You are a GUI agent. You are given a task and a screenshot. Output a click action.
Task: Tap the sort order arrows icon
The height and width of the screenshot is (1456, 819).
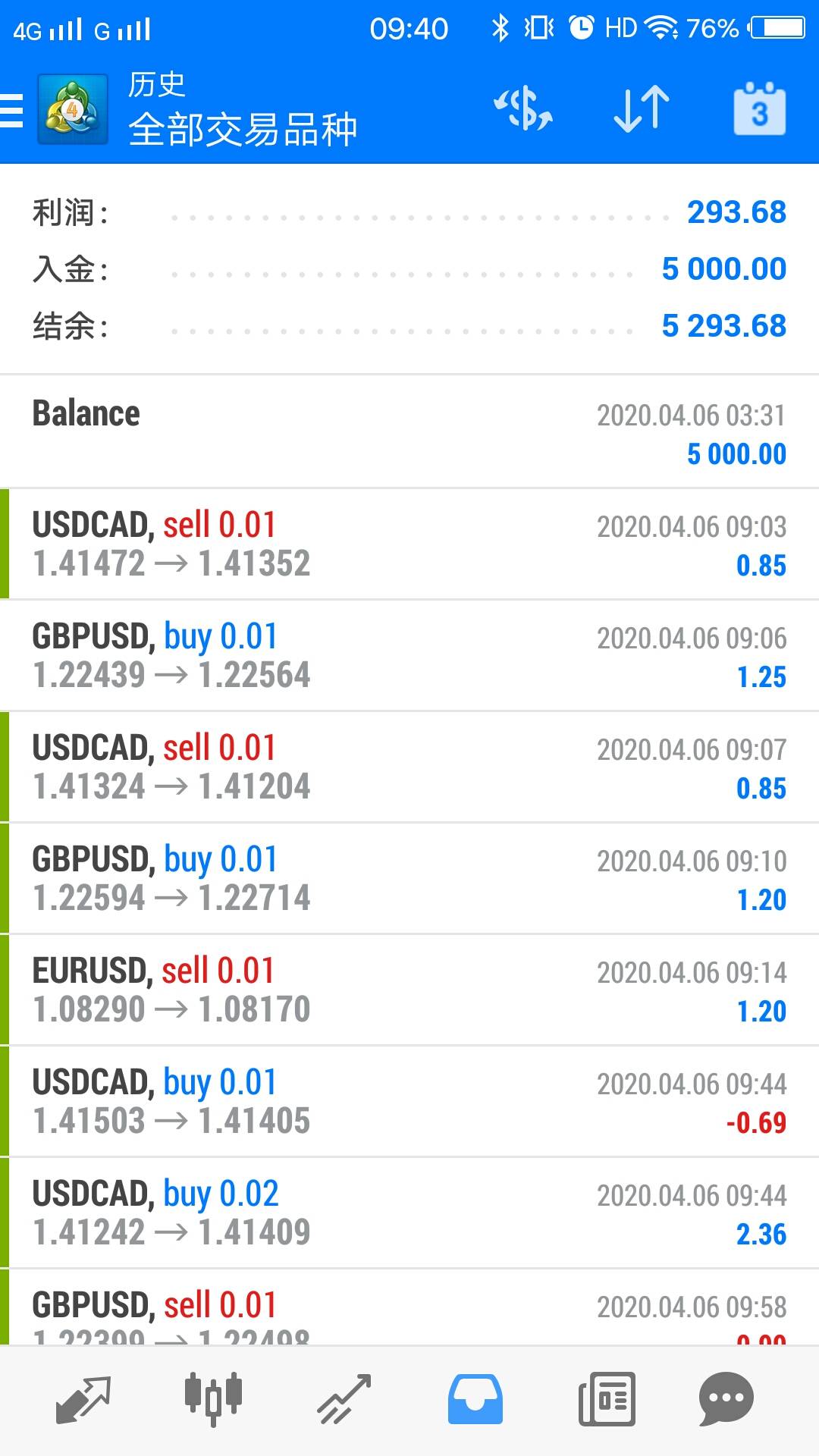(x=642, y=110)
